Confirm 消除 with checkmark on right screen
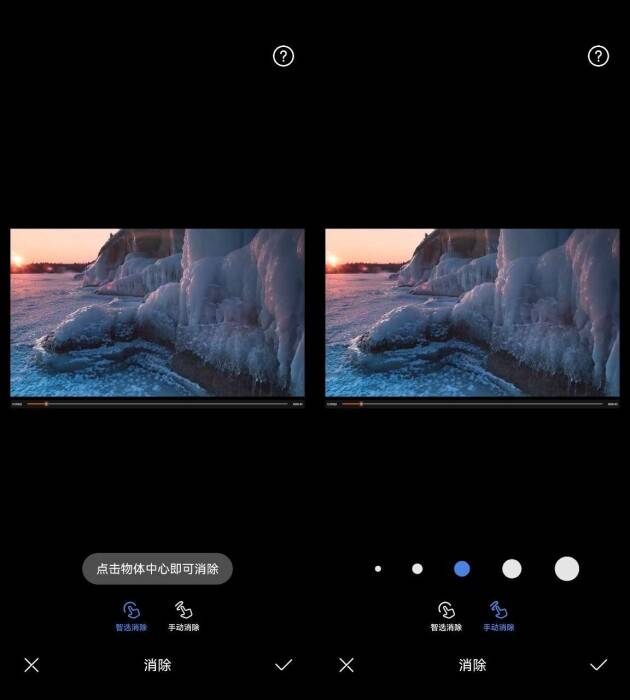Viewport: 630px width, 700px height. pyautogui.click(x=598, y=665)
